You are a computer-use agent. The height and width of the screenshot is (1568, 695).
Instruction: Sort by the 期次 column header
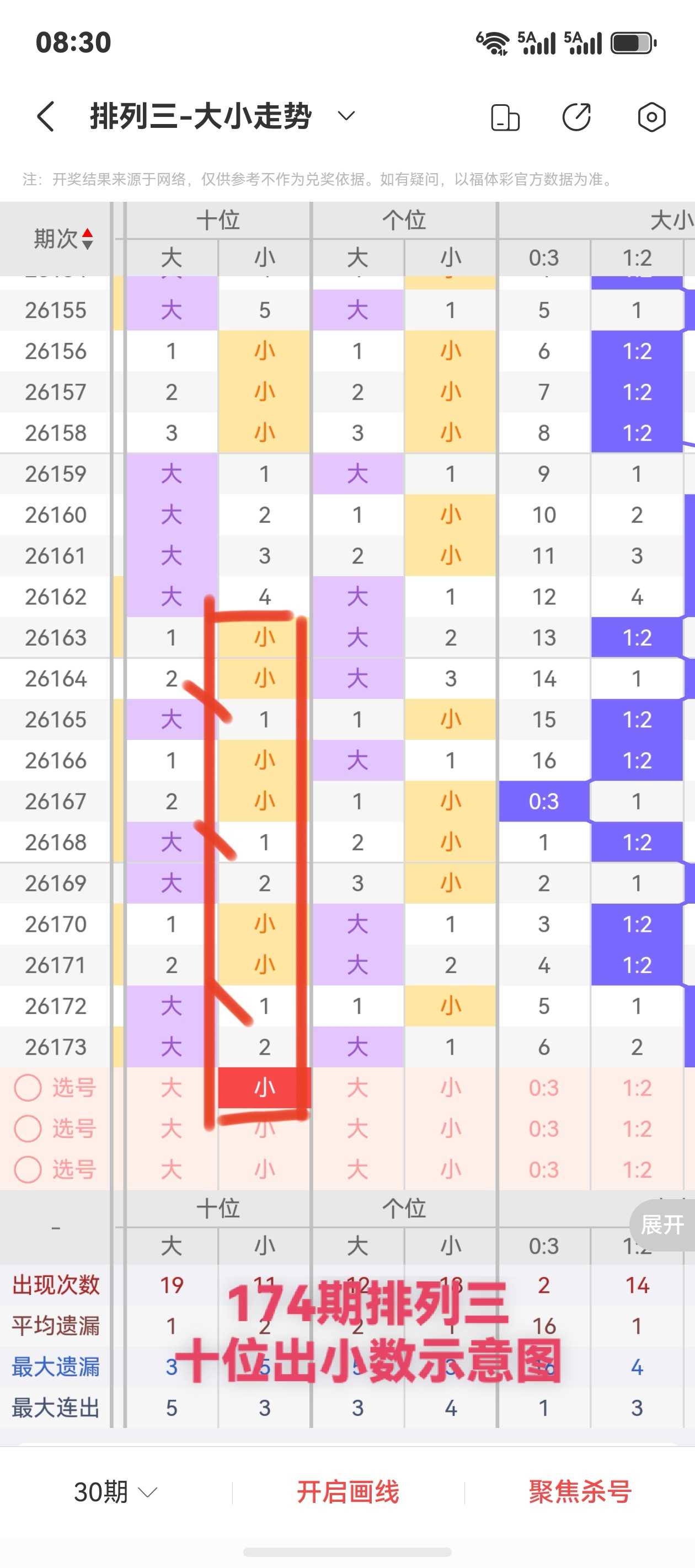coord(63,239)
